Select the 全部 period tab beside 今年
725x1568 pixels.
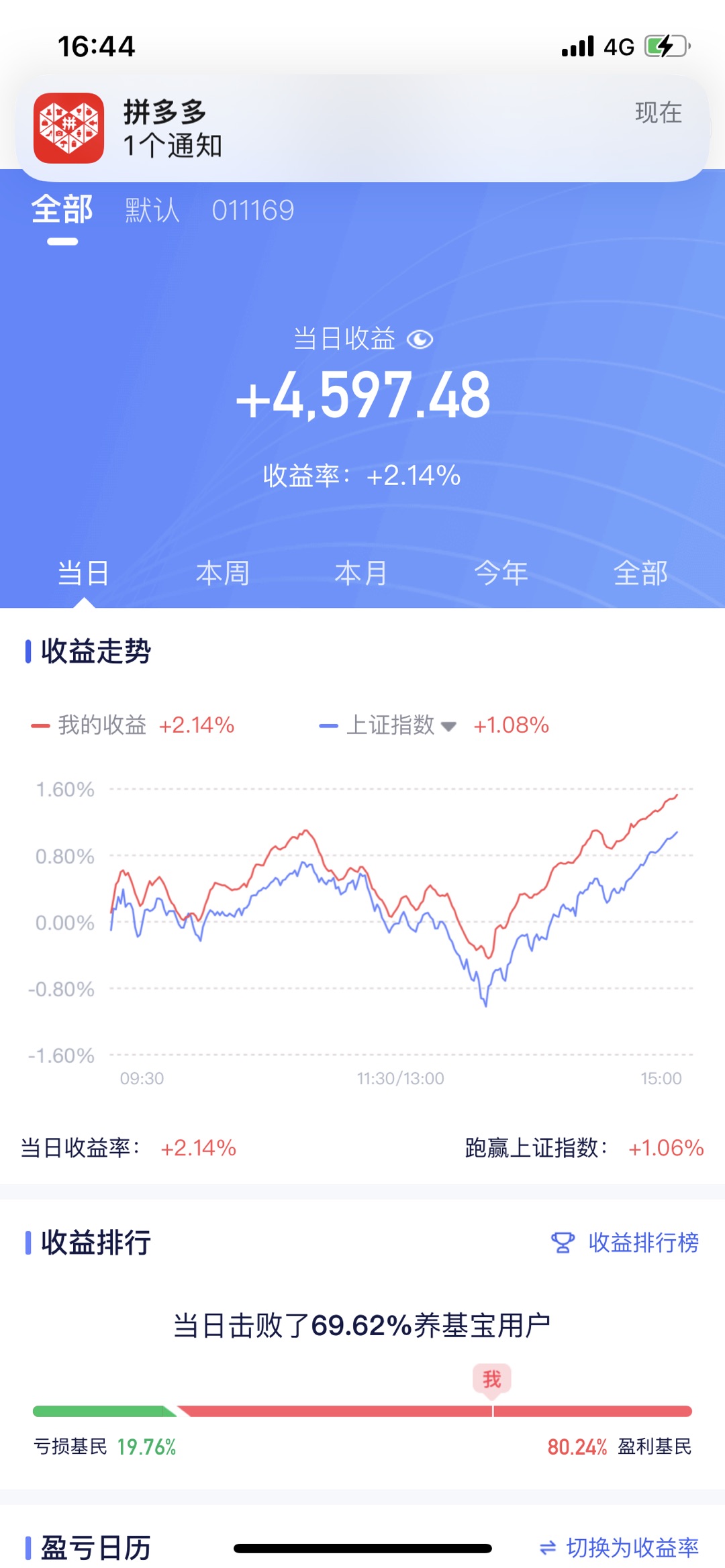click(640, 574)
